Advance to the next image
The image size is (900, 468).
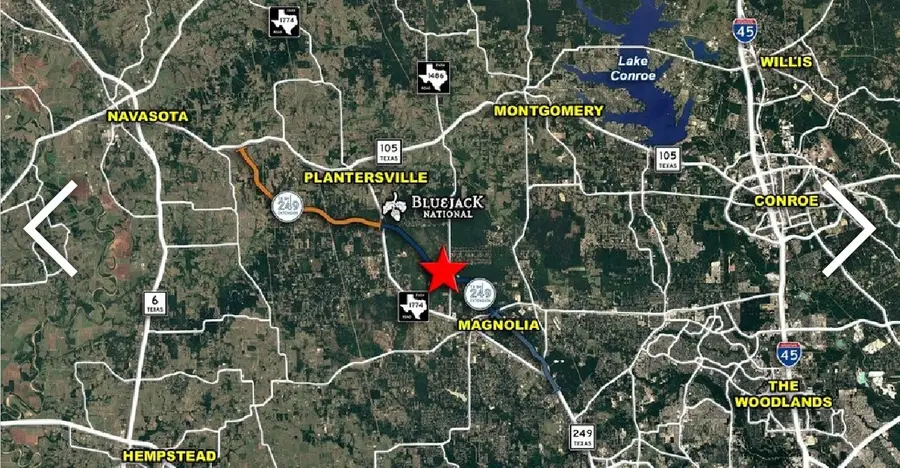pos(849,228)
